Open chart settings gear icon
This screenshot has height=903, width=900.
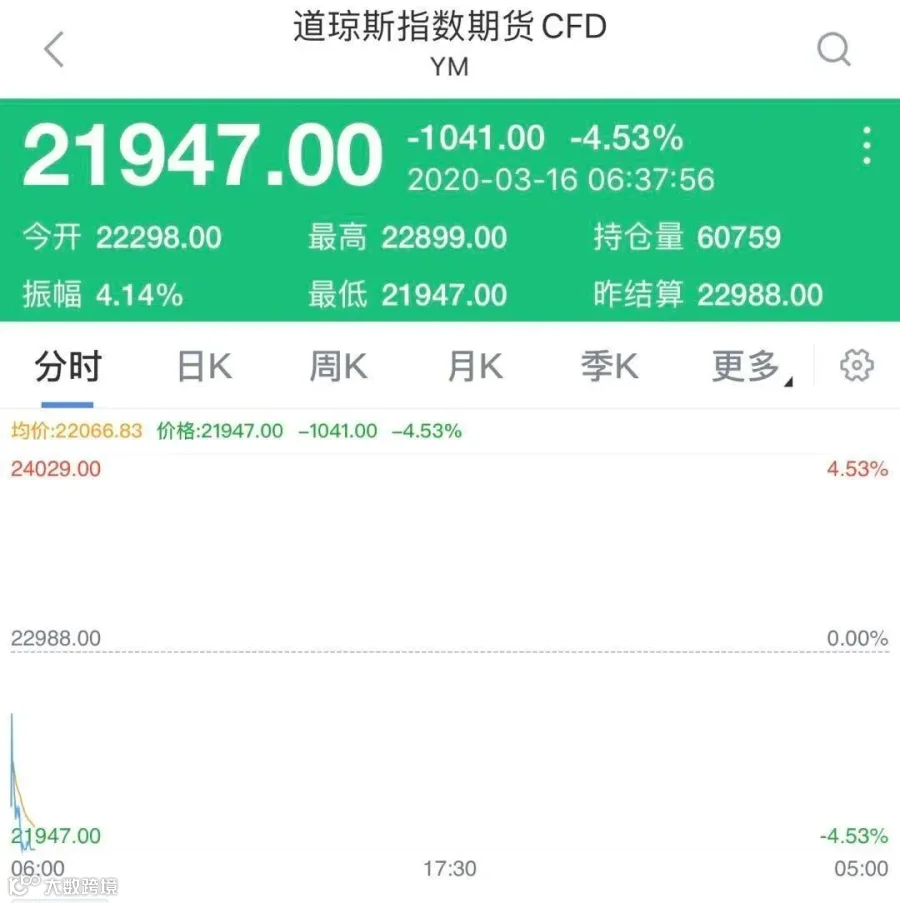tap(856, 366)
